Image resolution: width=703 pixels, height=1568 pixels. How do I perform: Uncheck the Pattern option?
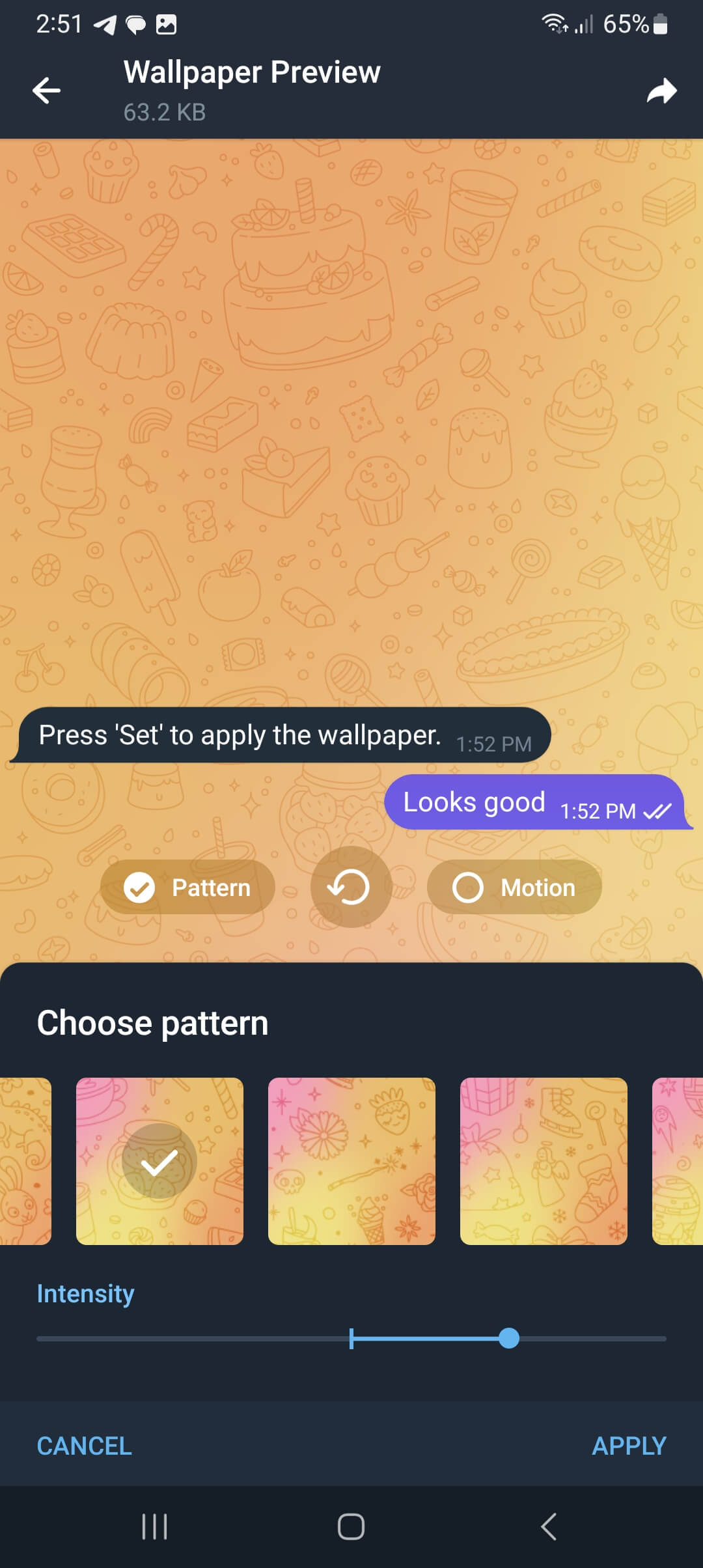click(187, 887)
